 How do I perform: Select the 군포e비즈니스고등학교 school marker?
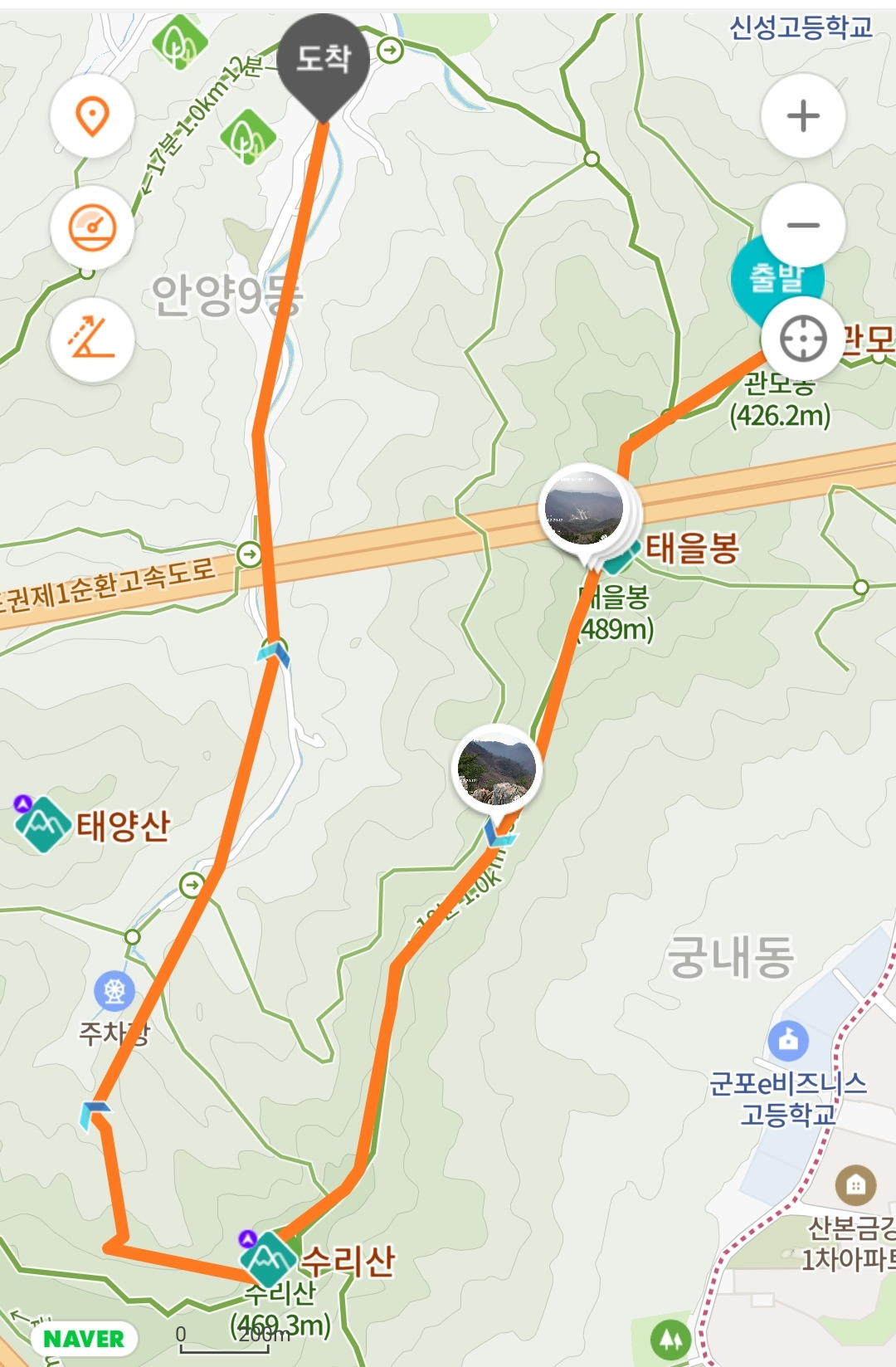(x=788, y=1039)
